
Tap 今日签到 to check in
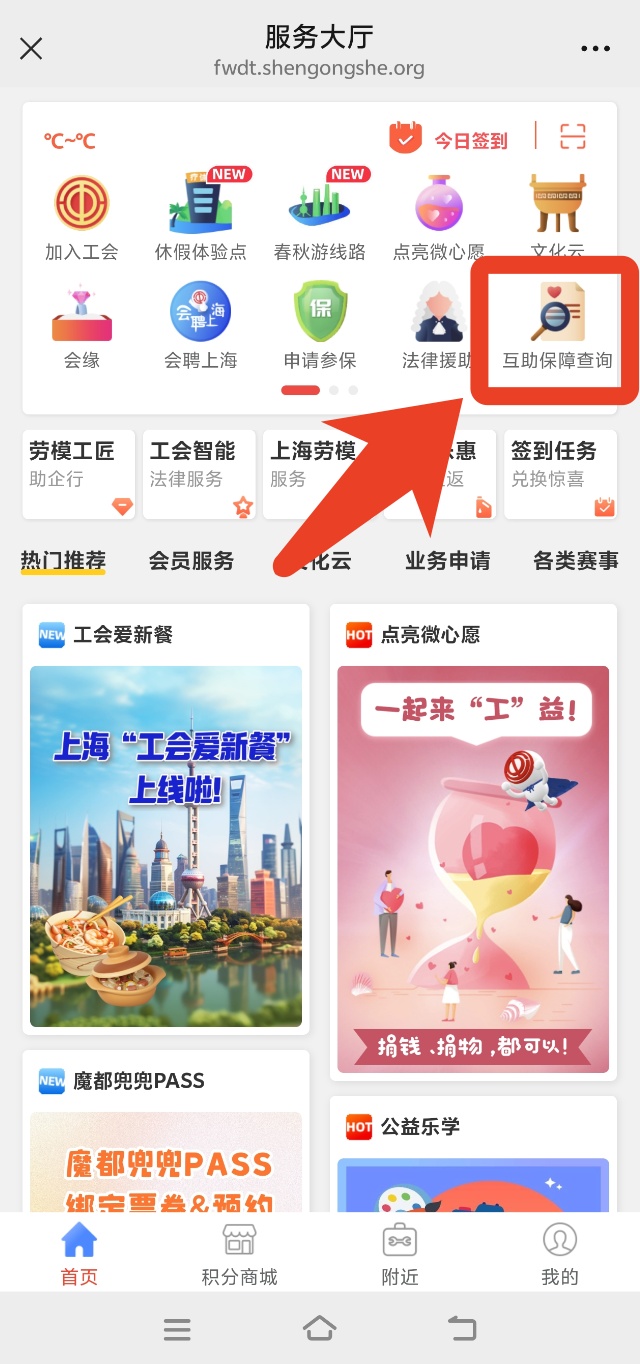click(450, 140)
